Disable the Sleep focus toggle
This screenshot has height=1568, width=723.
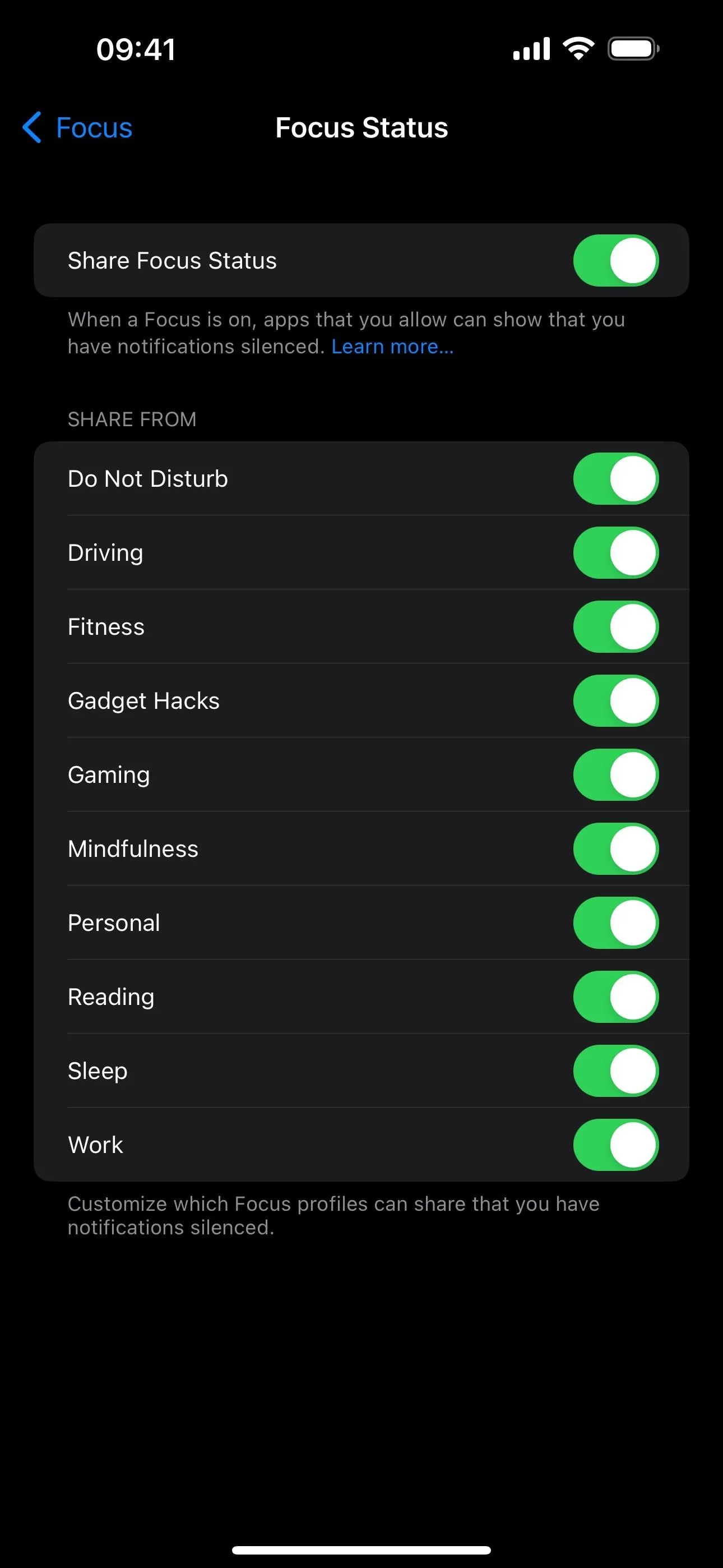(616, 1071)
